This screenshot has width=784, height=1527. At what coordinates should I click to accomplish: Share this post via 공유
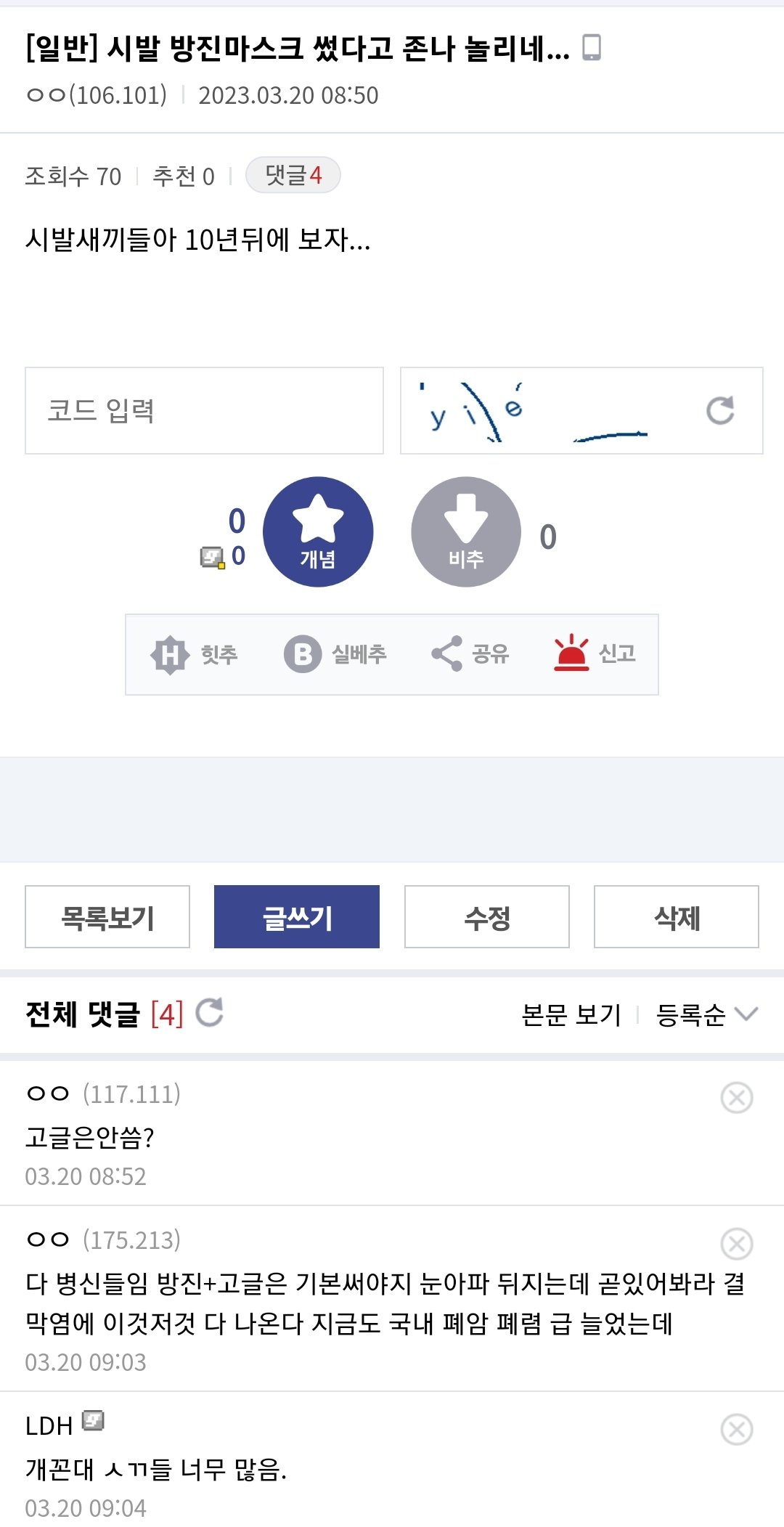[x=470, y=654]
